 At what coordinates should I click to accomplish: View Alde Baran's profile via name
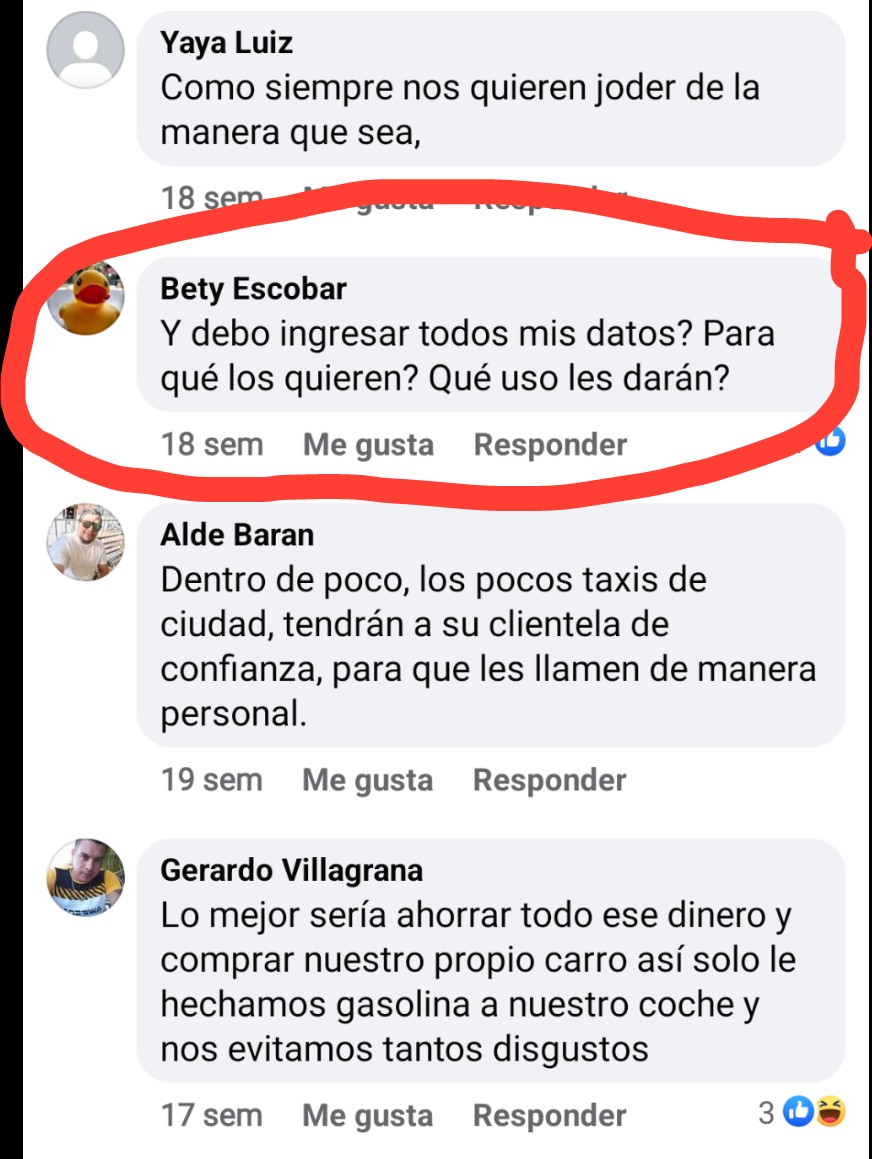tap(237, 535)
